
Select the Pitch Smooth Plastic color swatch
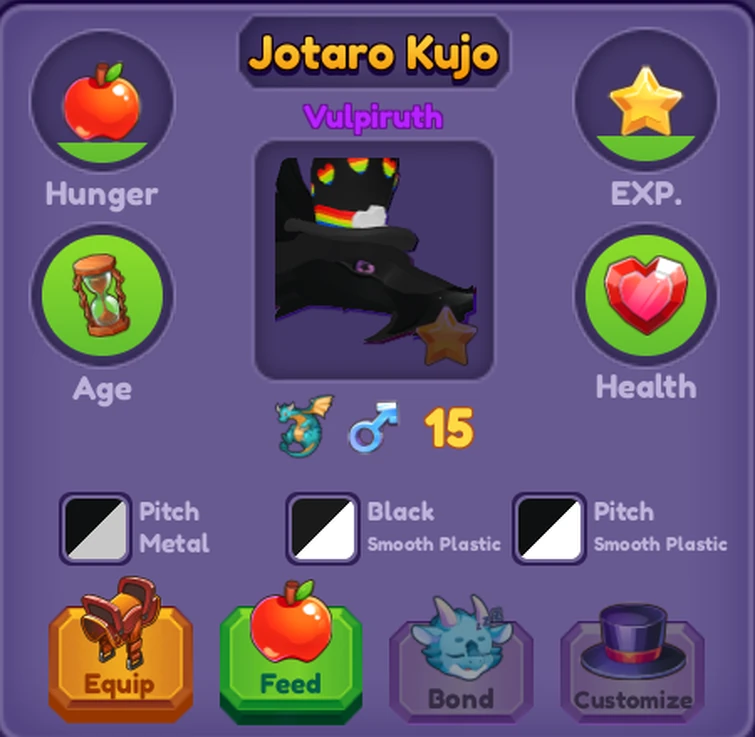click(x=550, y=528)
